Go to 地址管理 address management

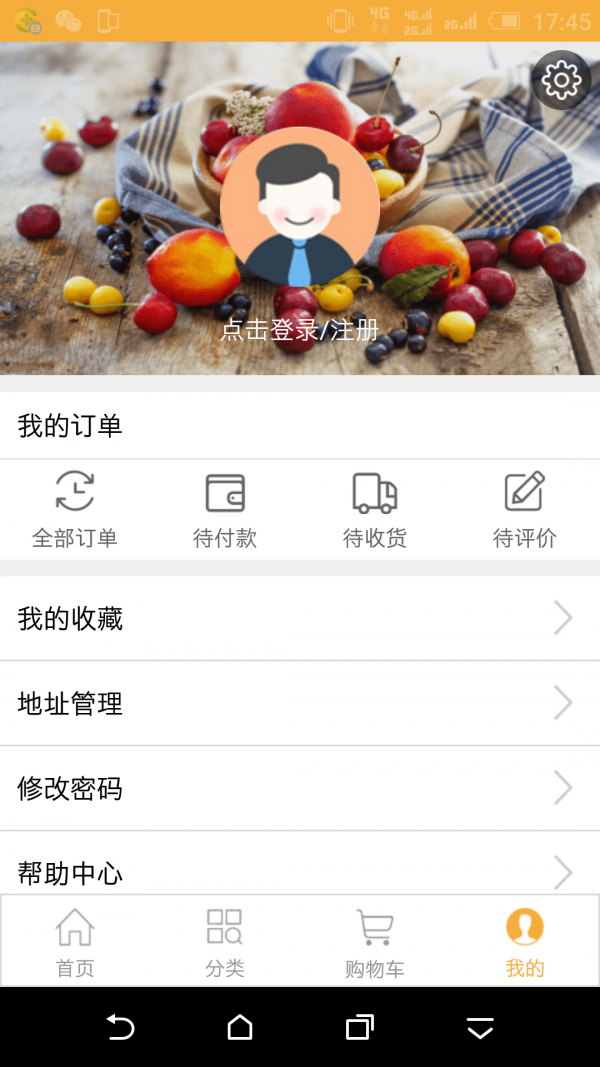click(300, 704)
